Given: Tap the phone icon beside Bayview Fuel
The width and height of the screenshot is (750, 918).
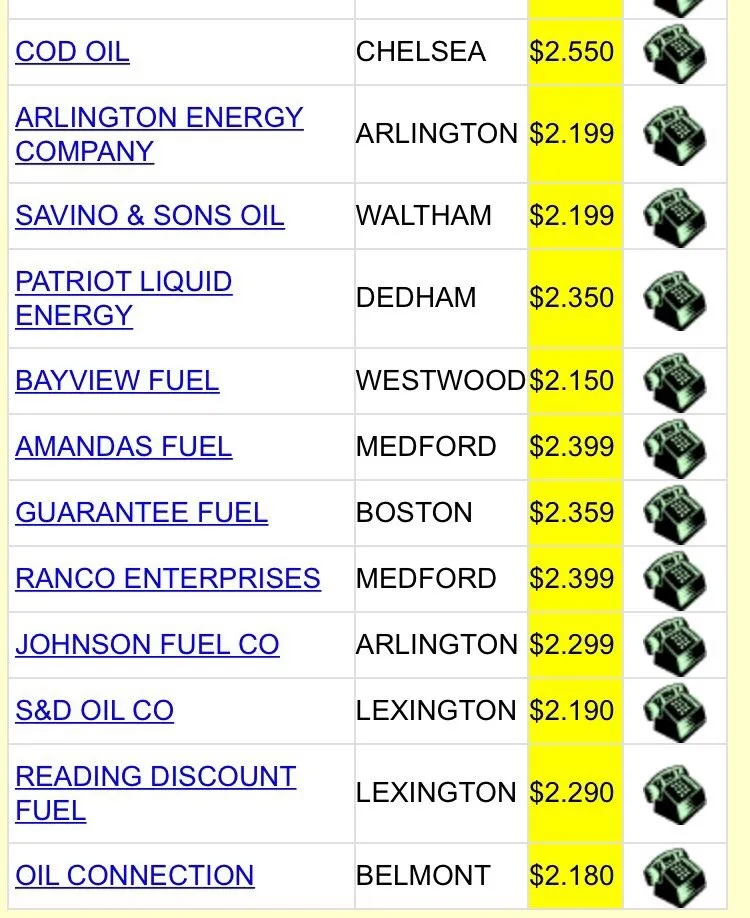Looking at the screenshot, I should pyautogui.click(x=674, y=381).
